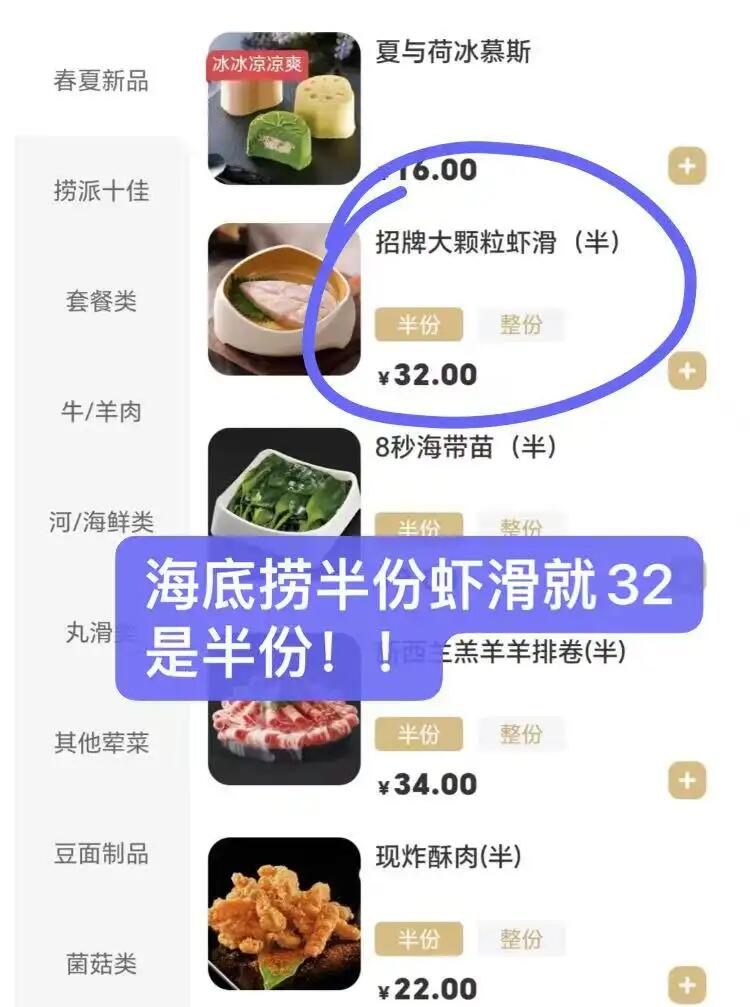Open the 招牌大颗粒虾滑 dish photo
Image resolution: width=750 pixels, height=1007 pixels.
point(287,300)
